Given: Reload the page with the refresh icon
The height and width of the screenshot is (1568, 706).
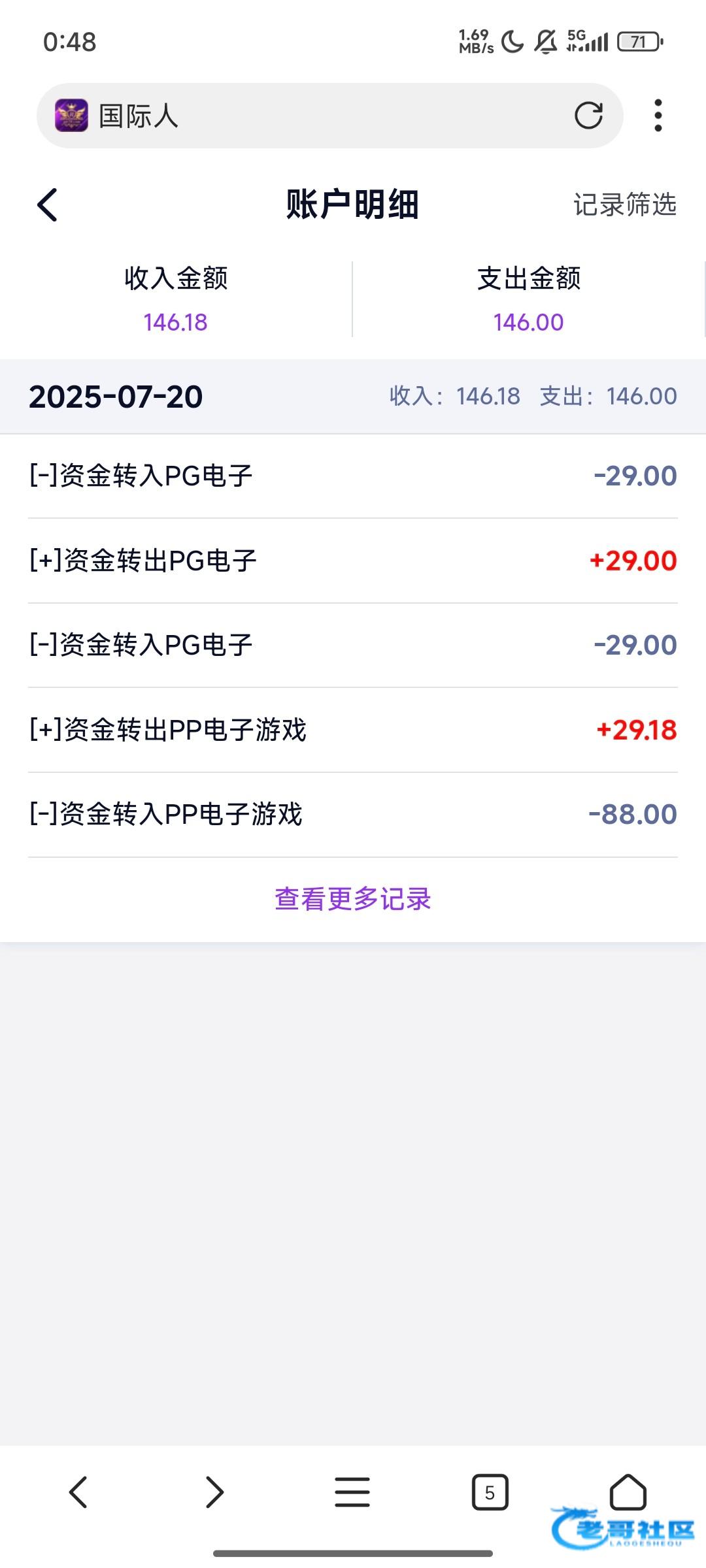Looking at the screenshot, I should pyautogui.click(x=588, y=116).
